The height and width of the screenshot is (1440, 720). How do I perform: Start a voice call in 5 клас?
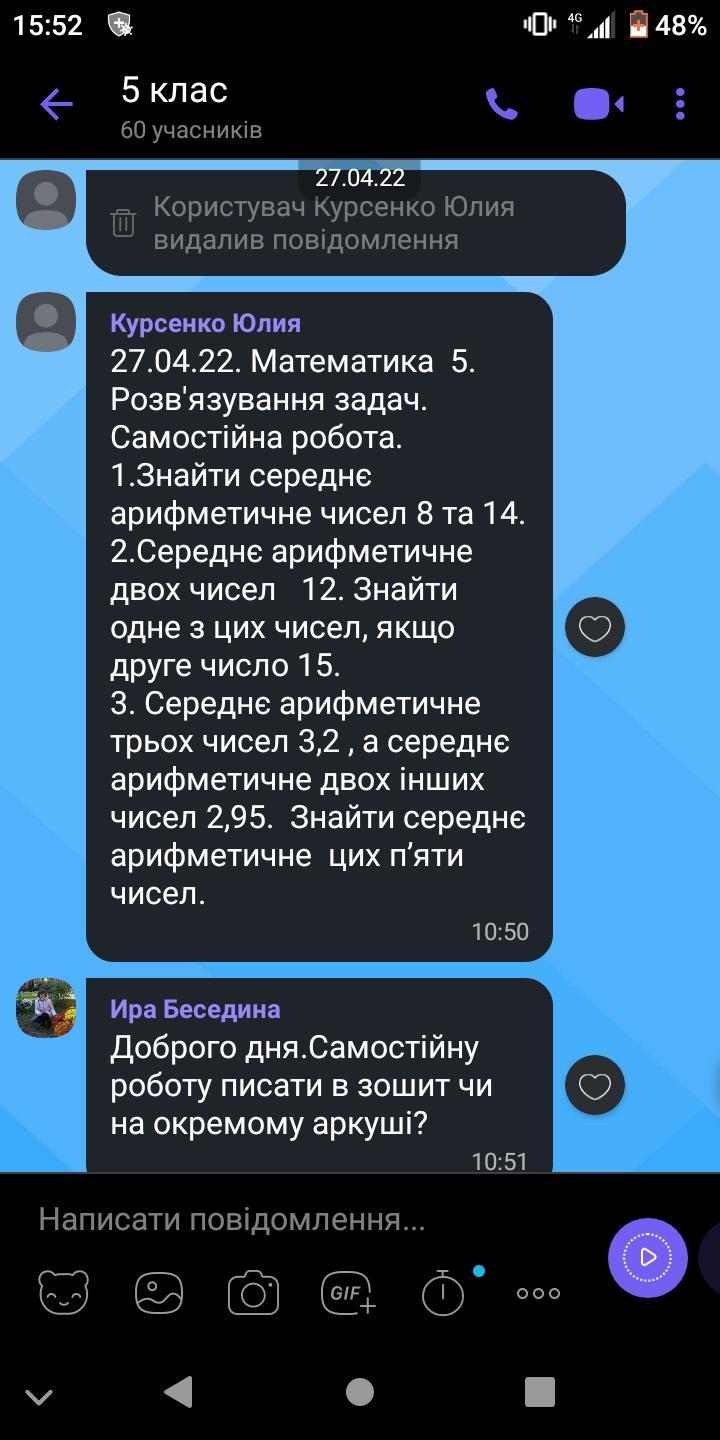(501, 104)
